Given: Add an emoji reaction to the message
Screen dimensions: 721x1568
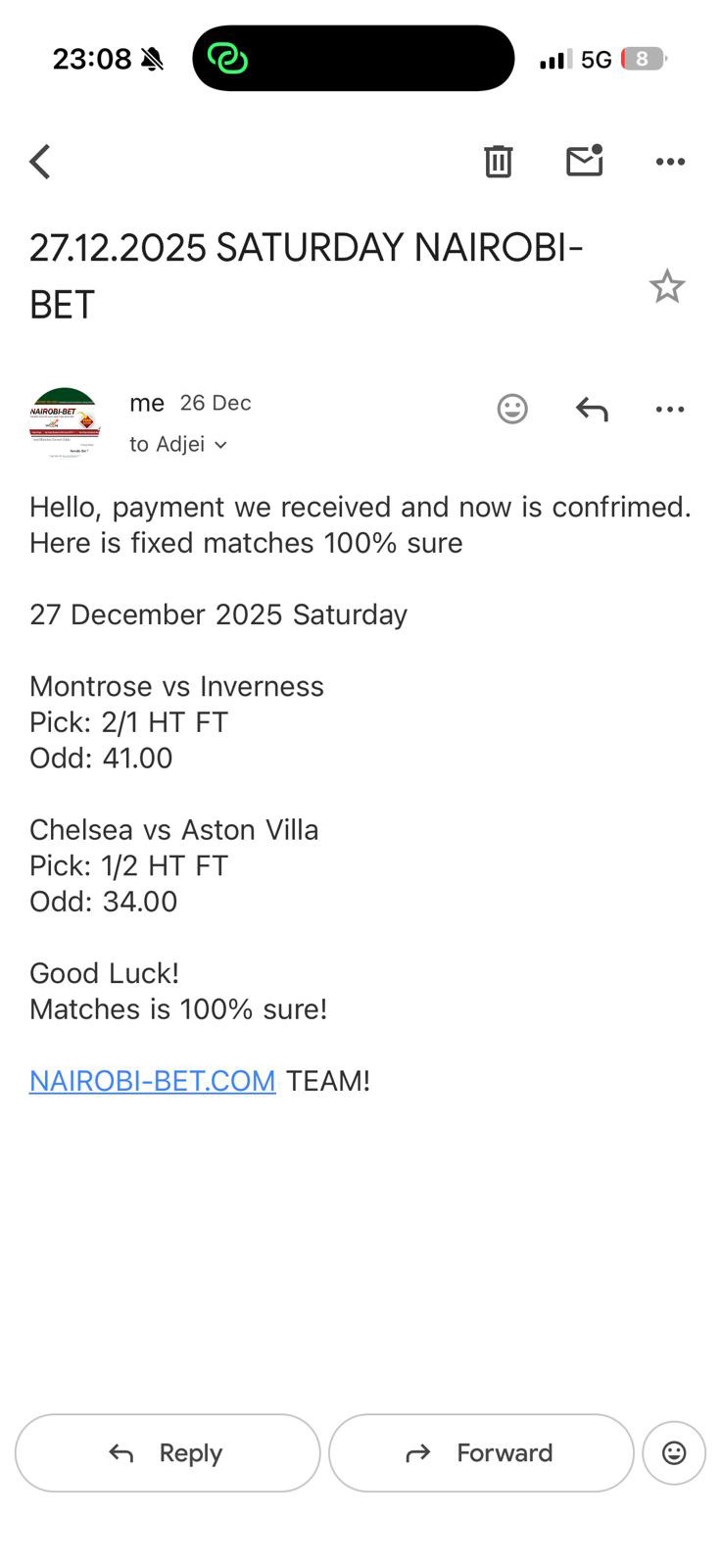Looking at the screenshot, I should coord(511,409).
